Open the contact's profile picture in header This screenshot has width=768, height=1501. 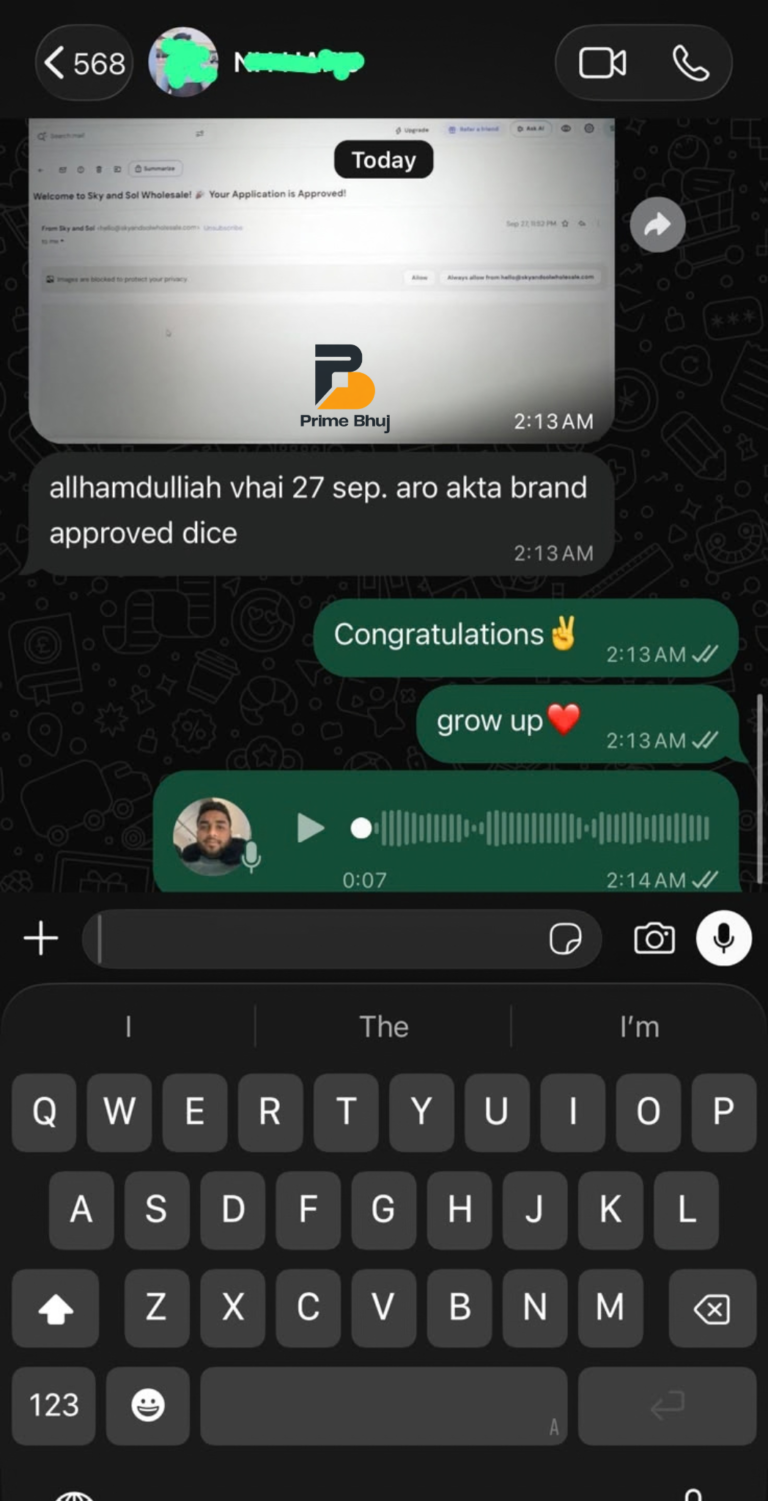(184, 63)
